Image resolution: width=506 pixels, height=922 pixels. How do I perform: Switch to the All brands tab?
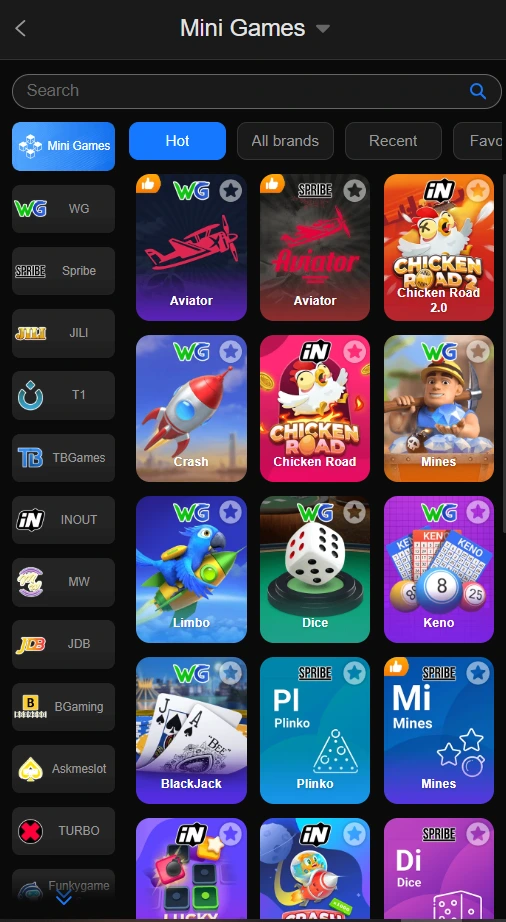[x=285, y=141]
